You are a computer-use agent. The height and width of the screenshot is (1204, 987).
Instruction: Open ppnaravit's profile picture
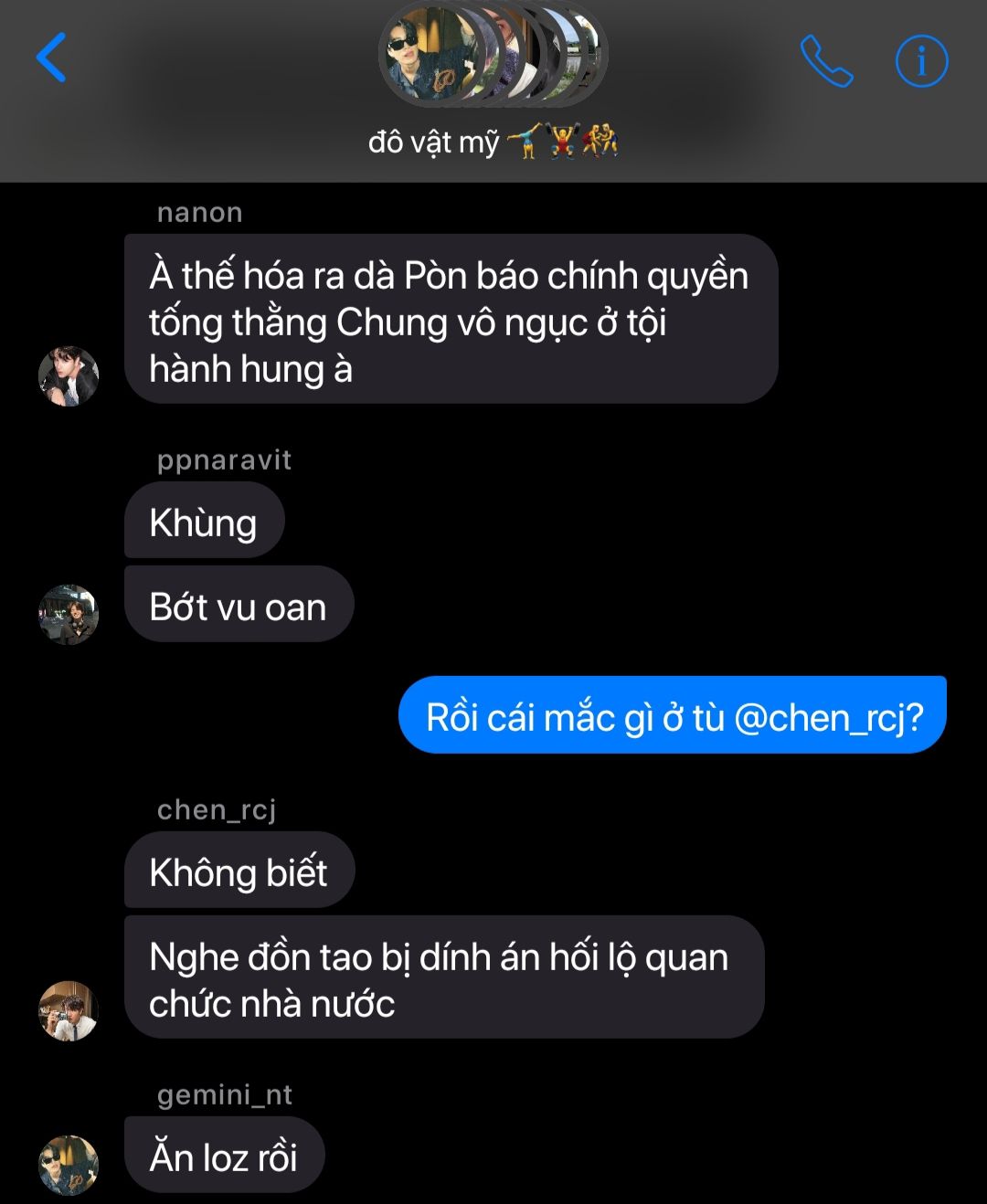(69, 615)
